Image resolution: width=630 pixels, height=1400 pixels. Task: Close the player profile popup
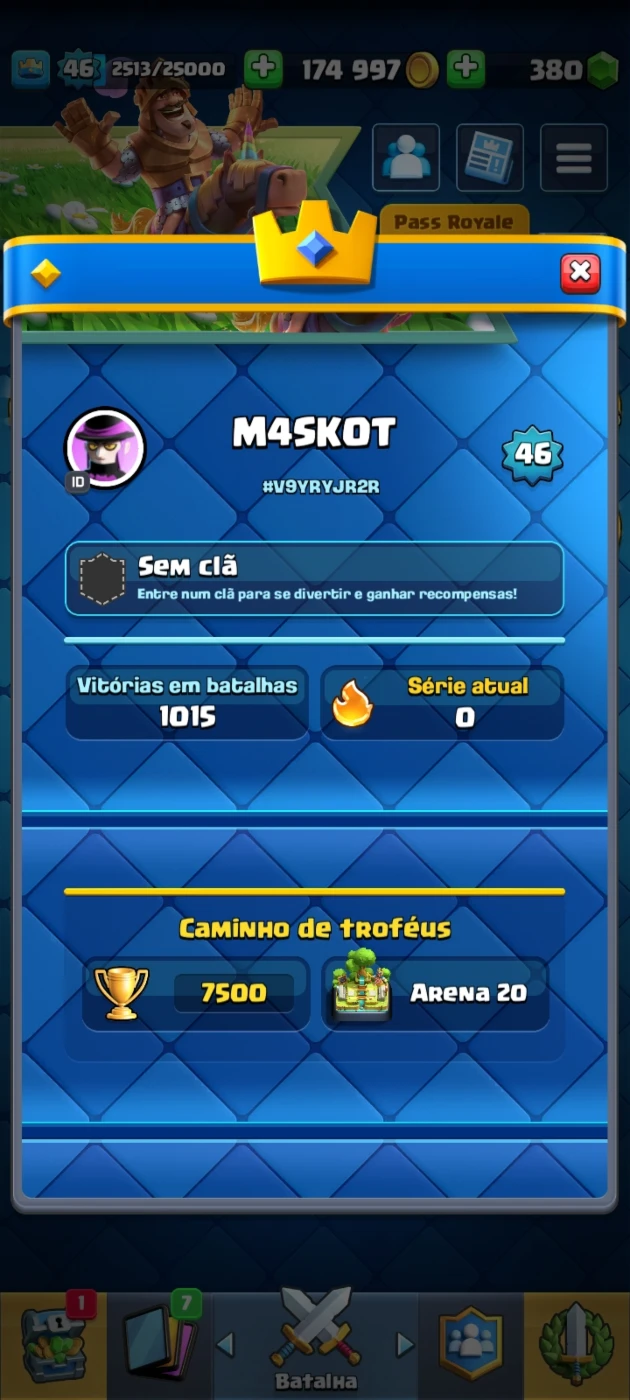click(580, 272)
